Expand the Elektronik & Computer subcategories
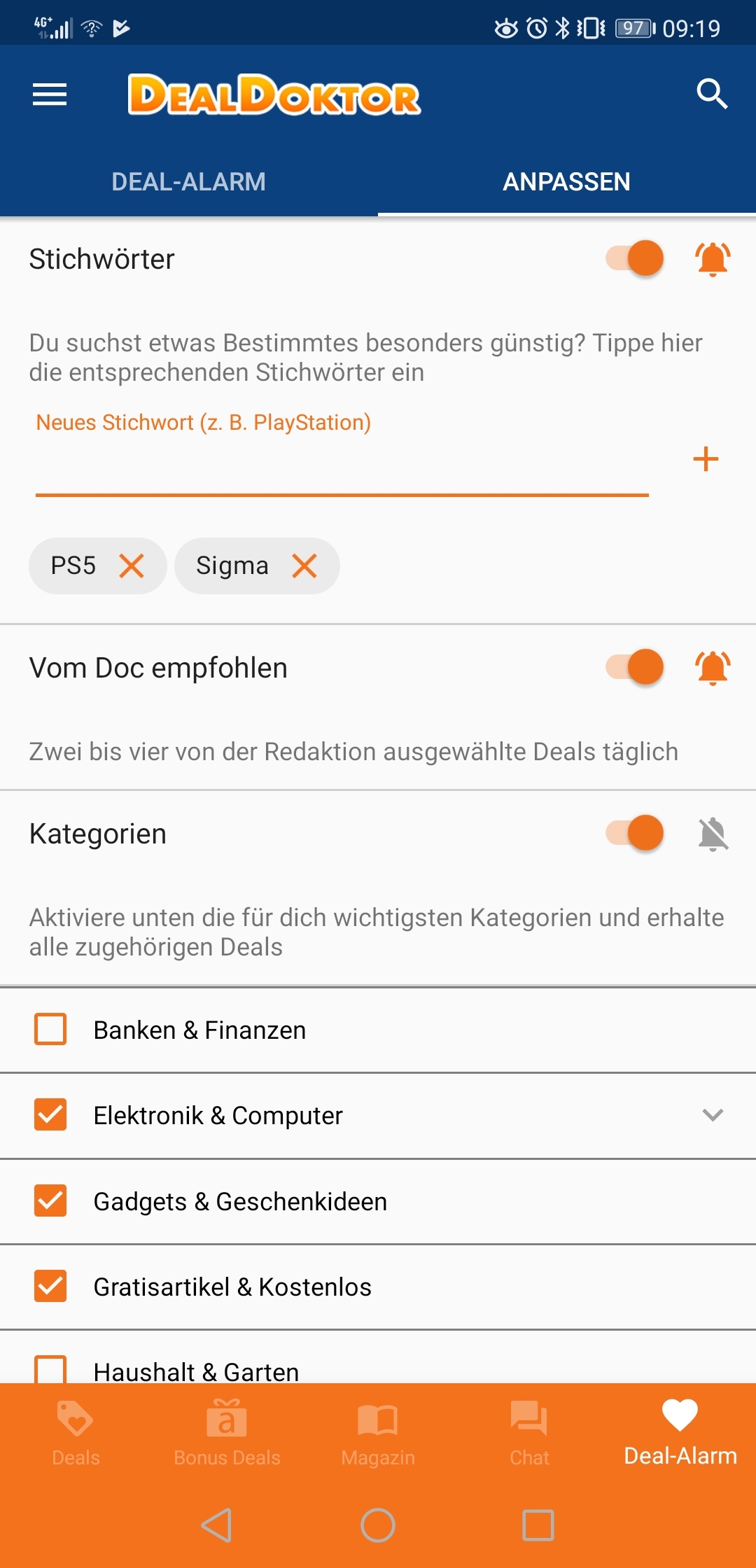The width and height of the screenshot is (756, 1568). [x=713, y=1115]
